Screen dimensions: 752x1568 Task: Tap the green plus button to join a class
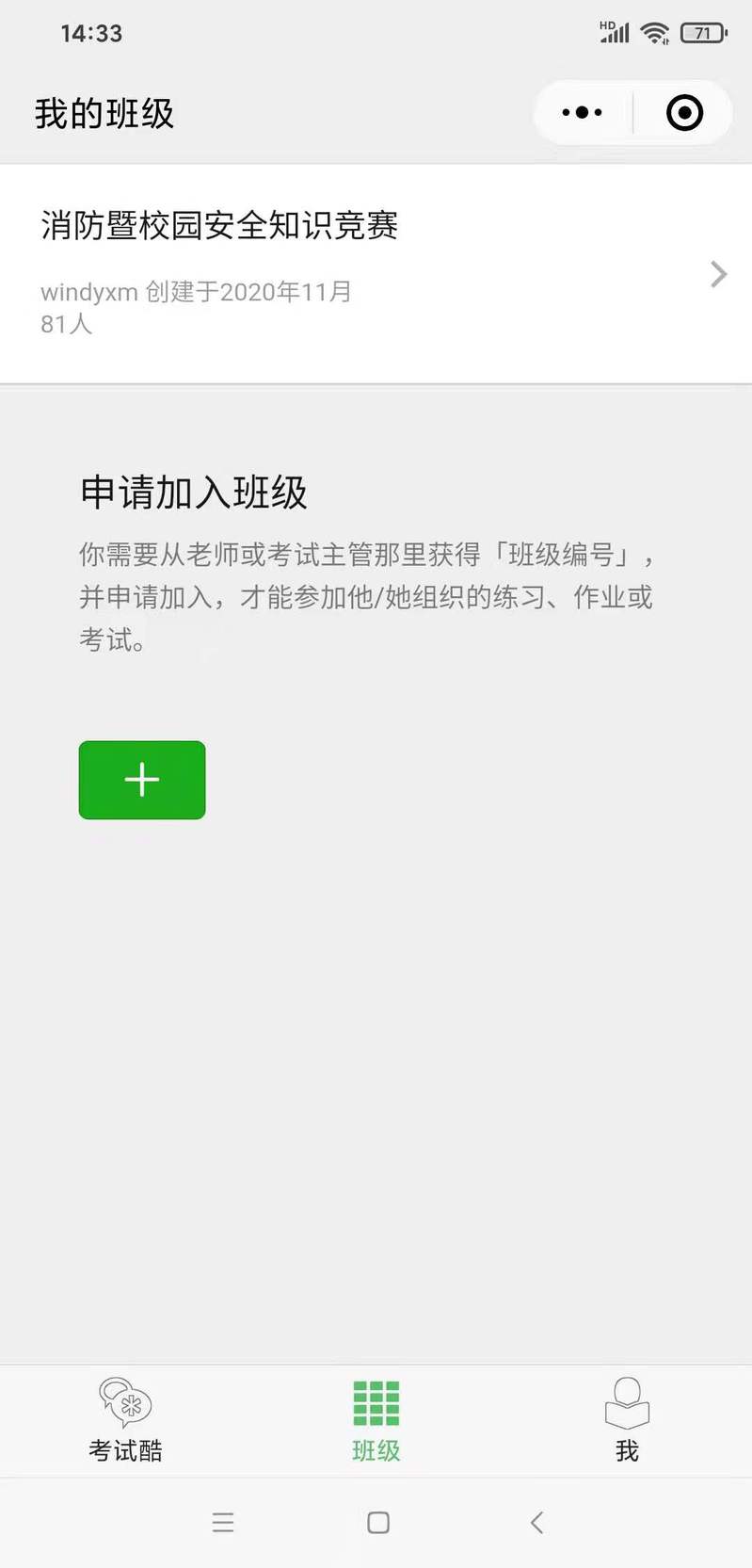(142, 780)
